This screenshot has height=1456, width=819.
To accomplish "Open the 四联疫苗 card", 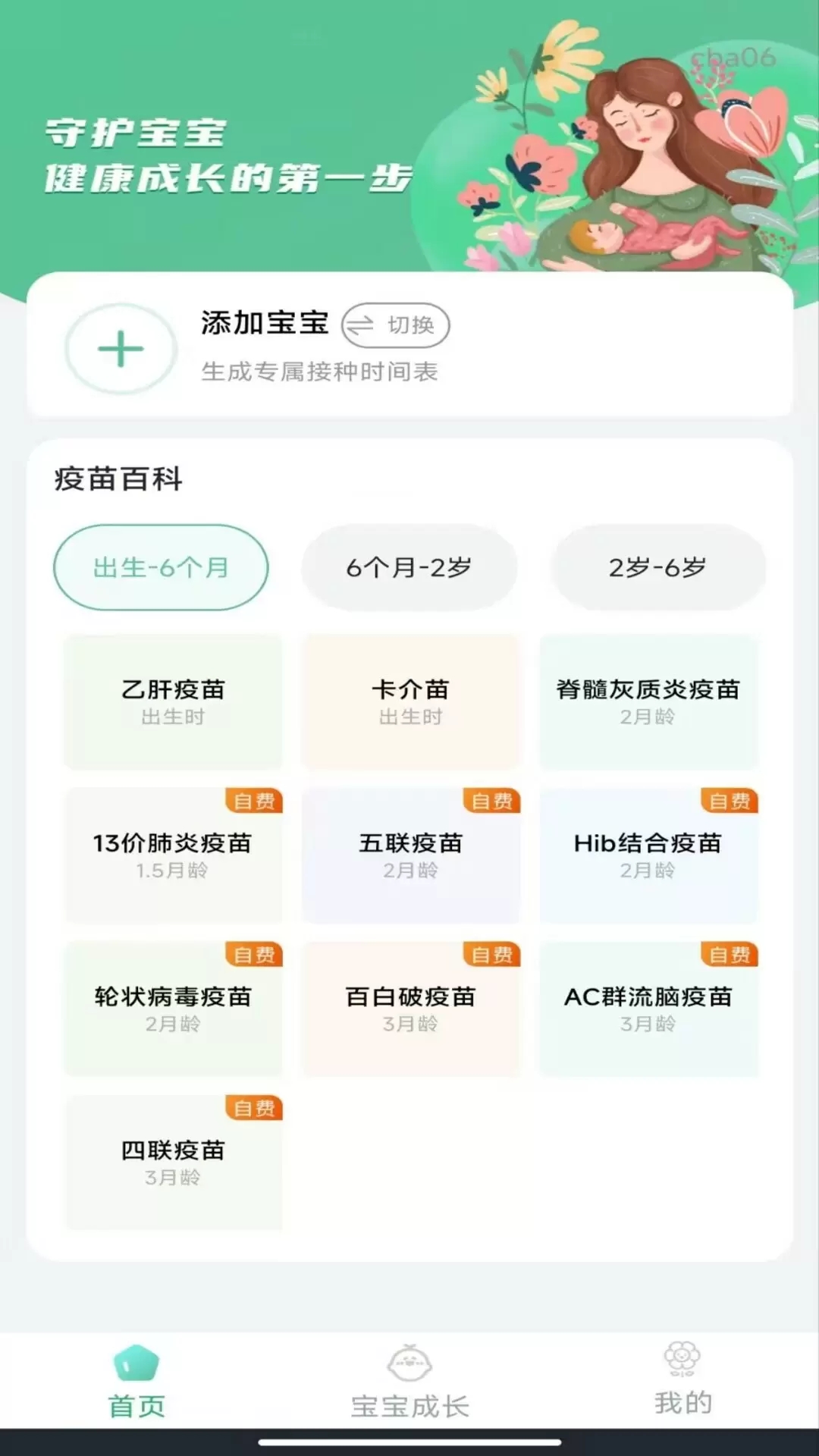I will 173,1163.
